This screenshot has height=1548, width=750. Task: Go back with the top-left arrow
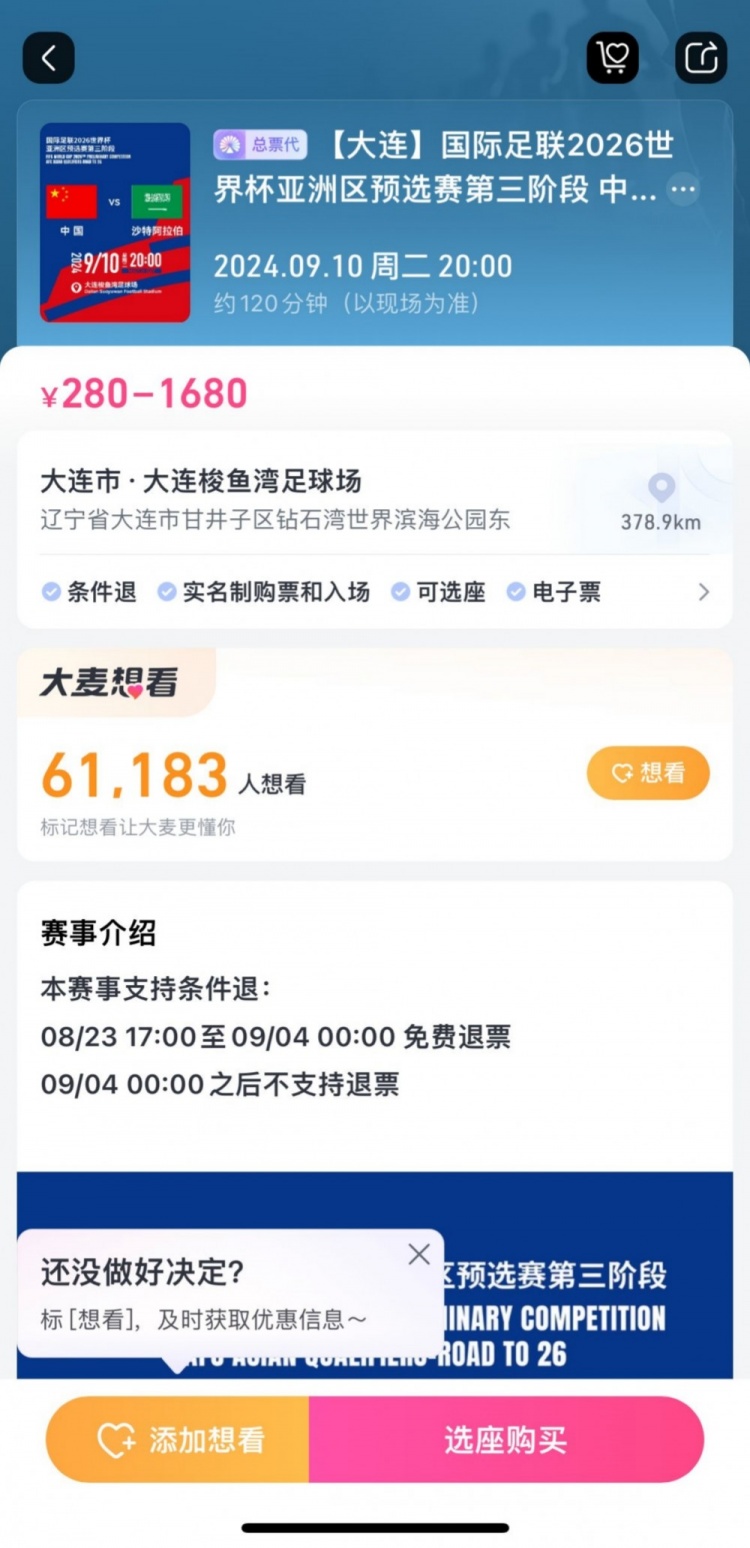click(48, 58)
